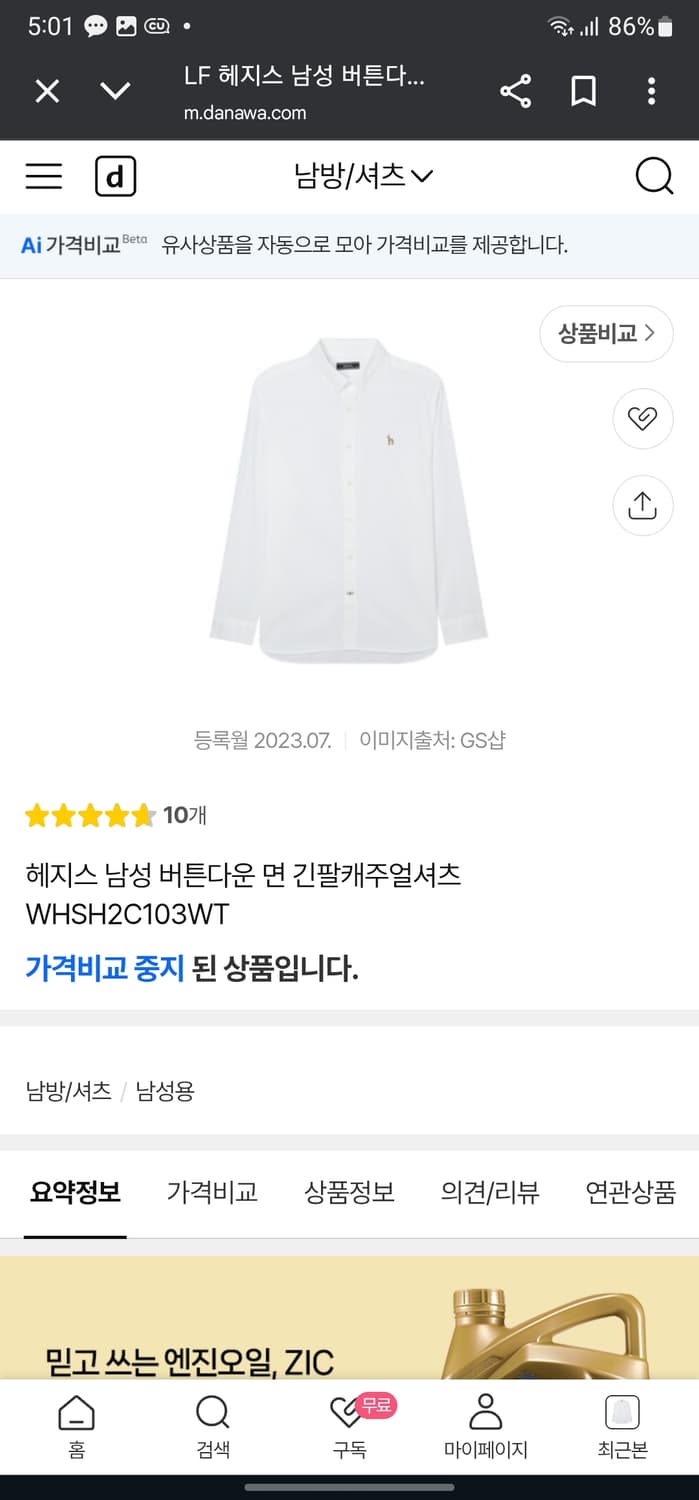Switch to the 의견/리뷰 tab
699x1500 pixels.
point(490,1192)
